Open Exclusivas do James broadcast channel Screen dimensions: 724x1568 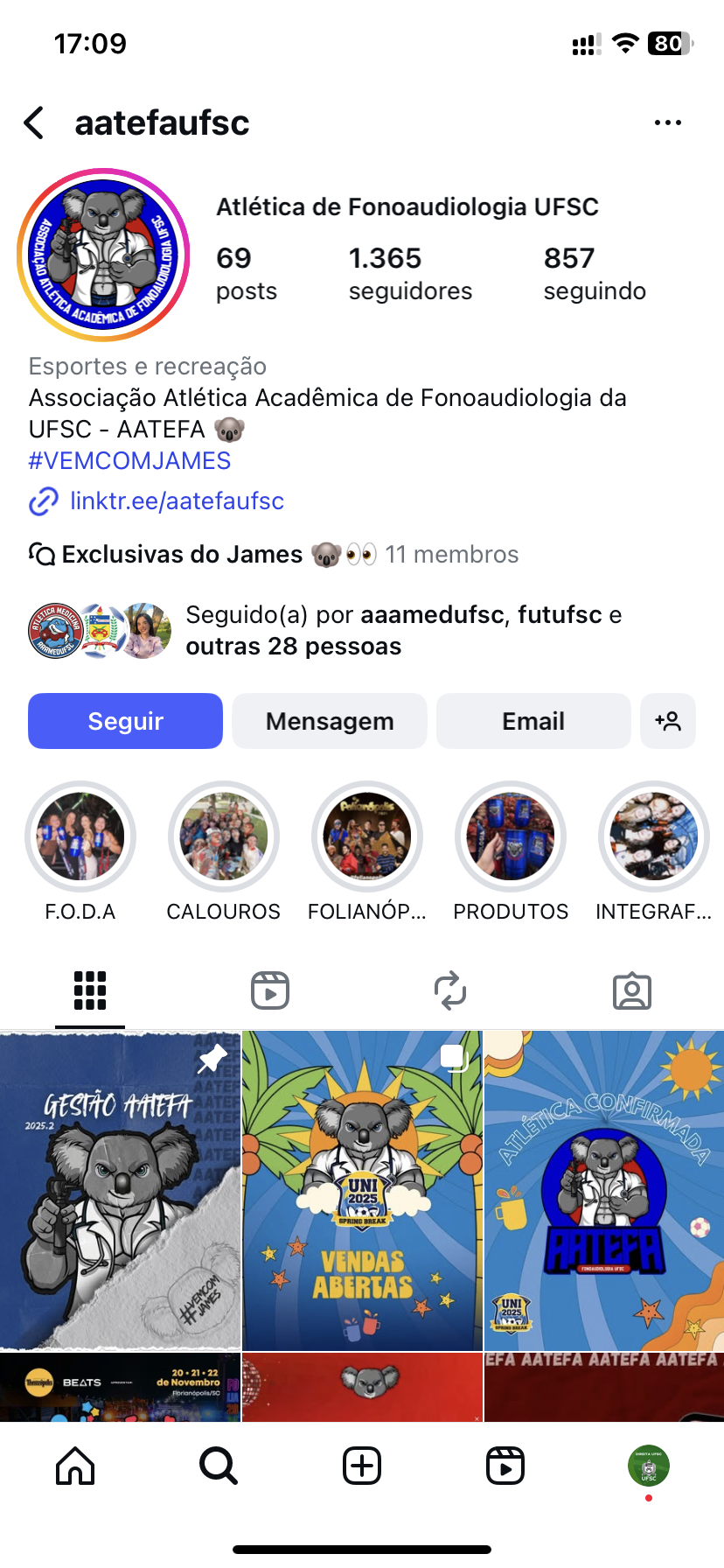click(x=182, y=555)
